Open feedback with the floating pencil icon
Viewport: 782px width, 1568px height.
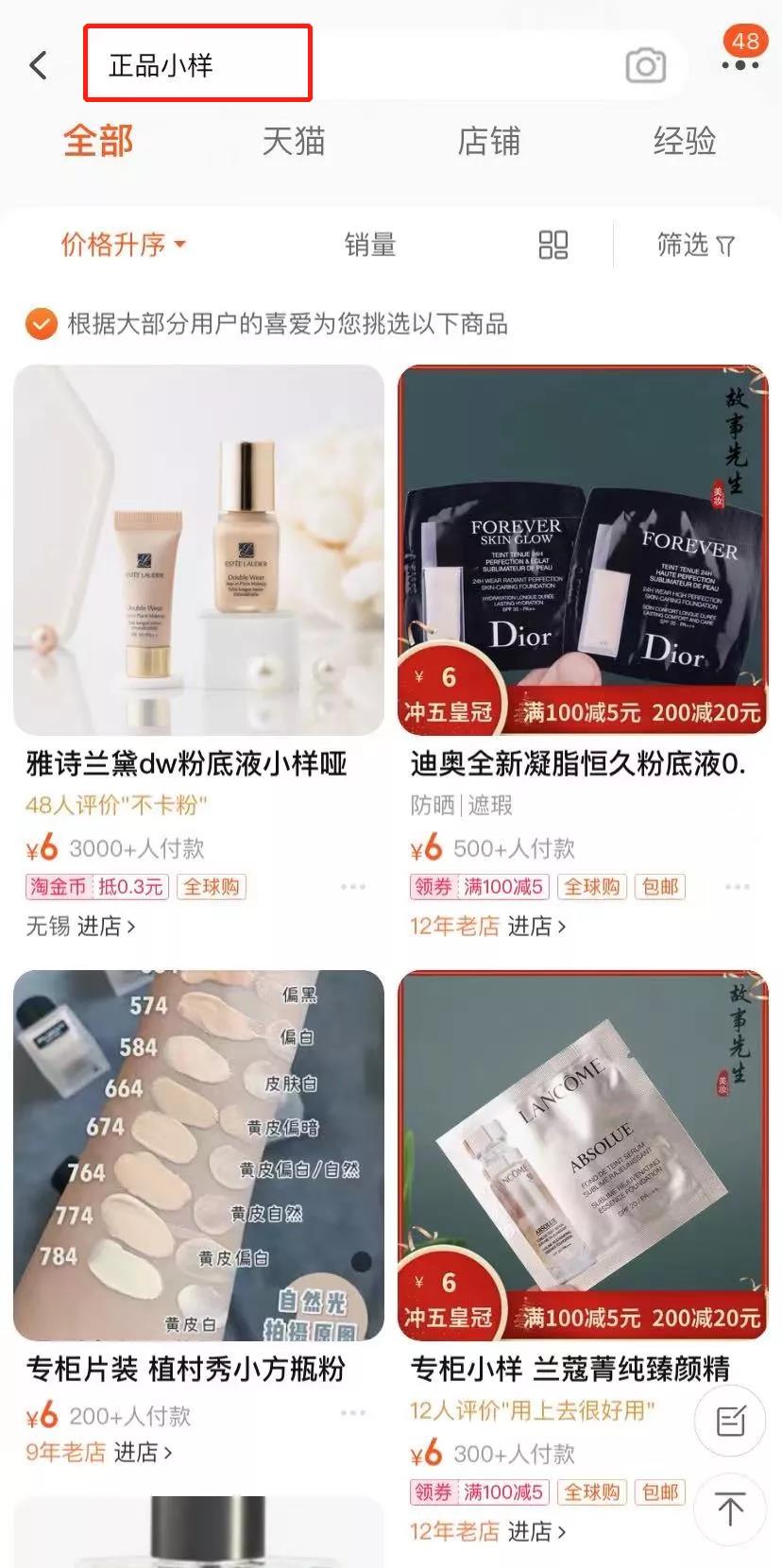(728, 1421)
